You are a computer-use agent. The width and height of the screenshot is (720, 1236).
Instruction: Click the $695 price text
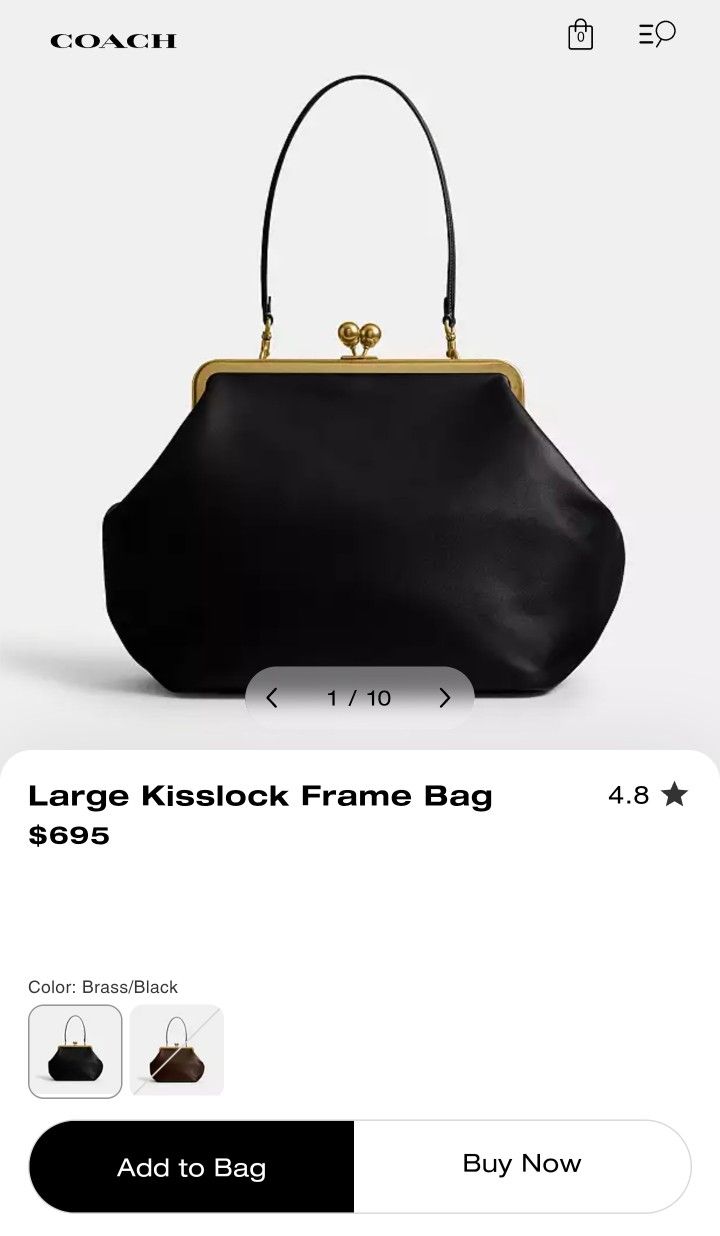[x=70, y=838]
